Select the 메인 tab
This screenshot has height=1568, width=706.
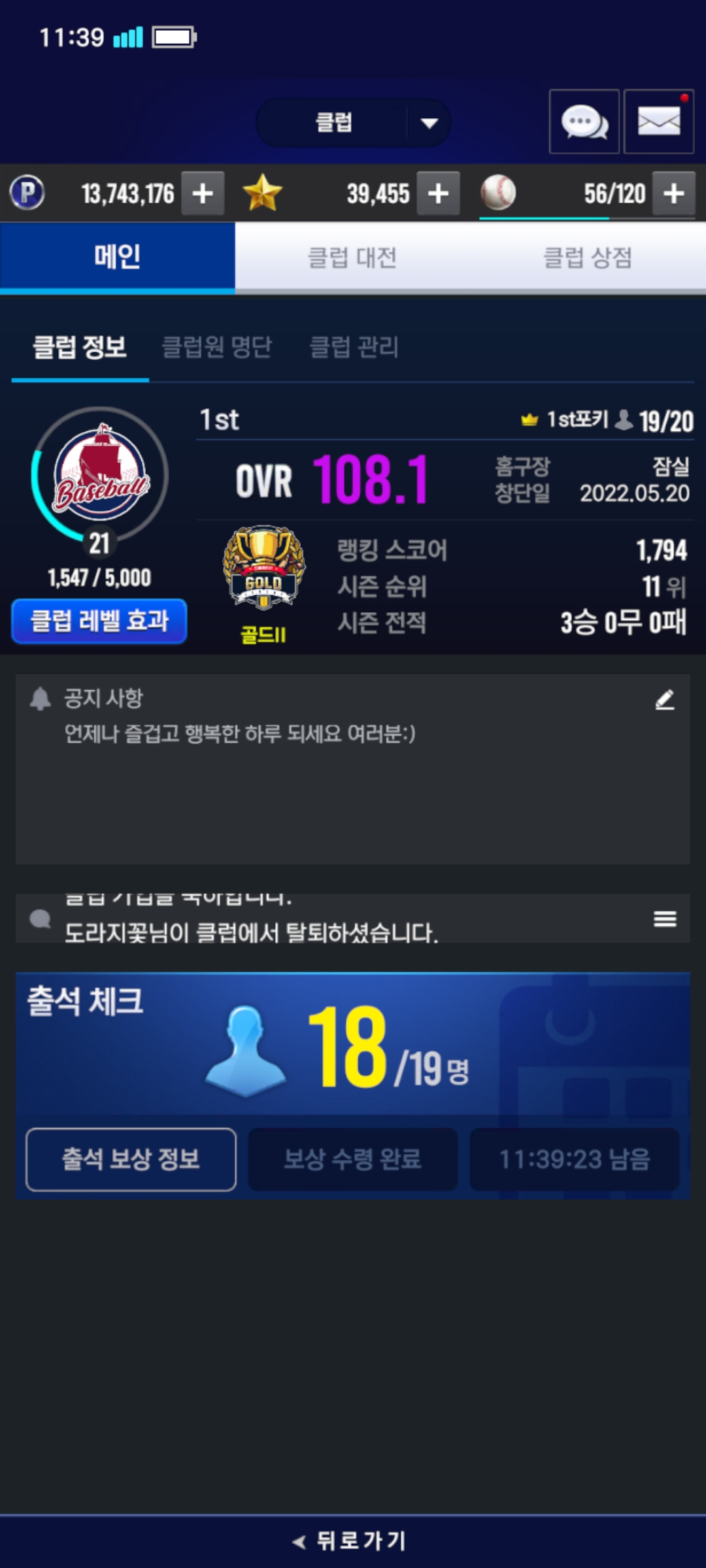click(118, 257)
